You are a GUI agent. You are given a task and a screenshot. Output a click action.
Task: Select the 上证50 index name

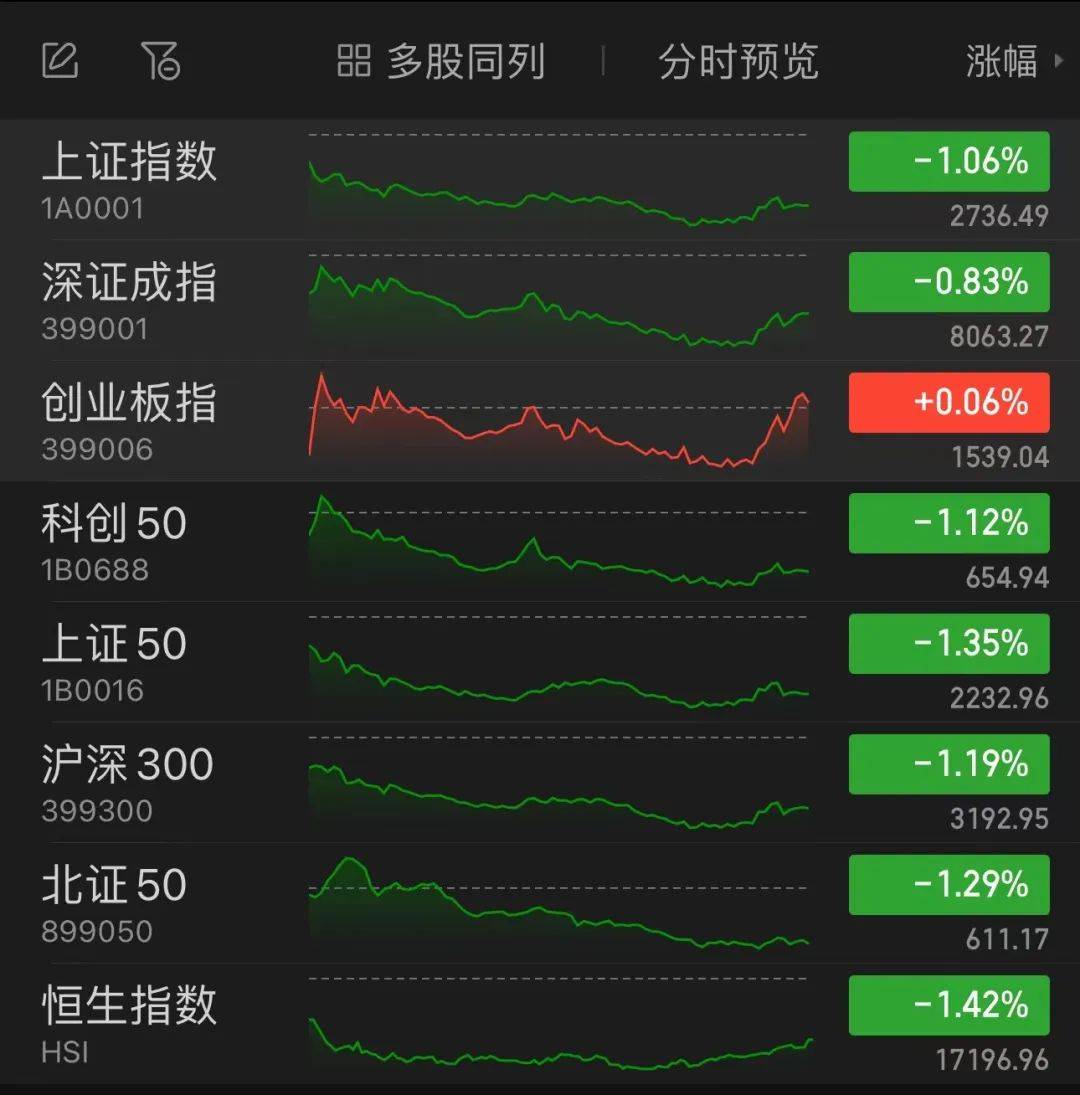tap(113, 644)
